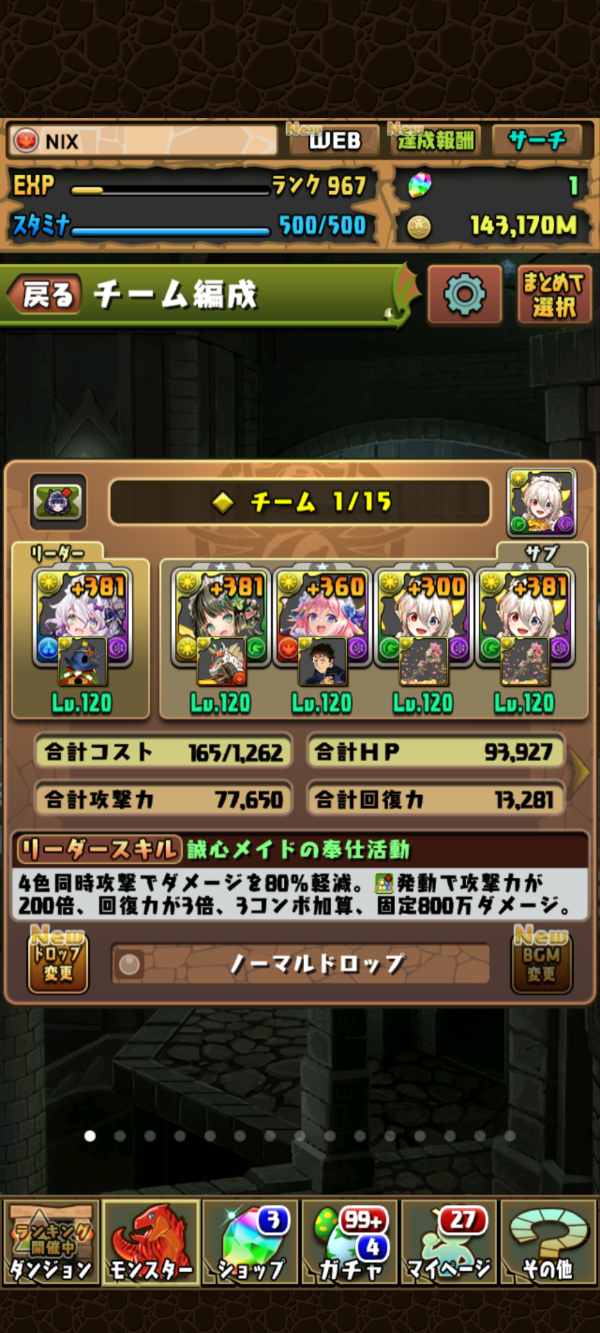Tap the 戻る back button

tap(44, 294)
